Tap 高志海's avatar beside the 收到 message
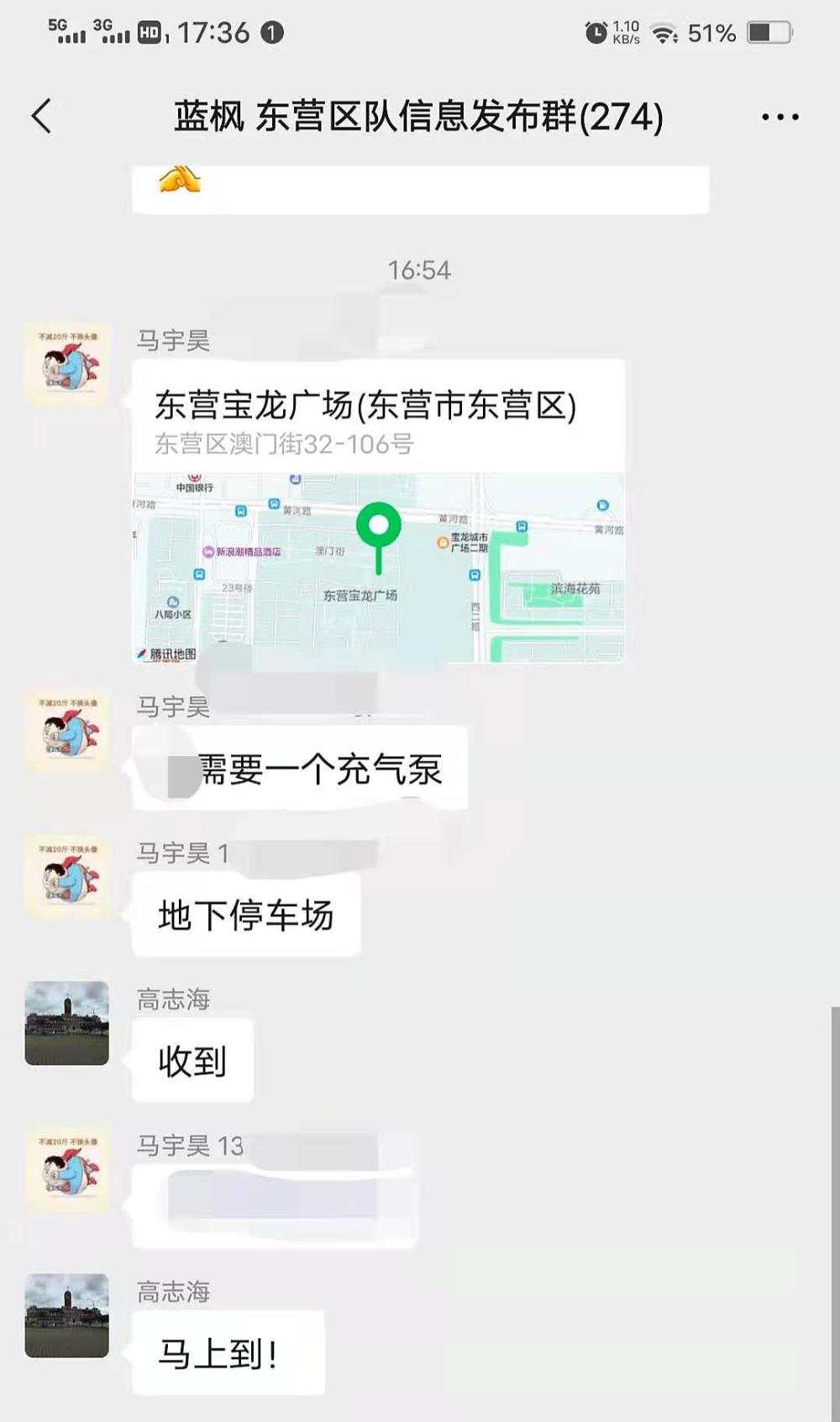 coord(67,1023)
